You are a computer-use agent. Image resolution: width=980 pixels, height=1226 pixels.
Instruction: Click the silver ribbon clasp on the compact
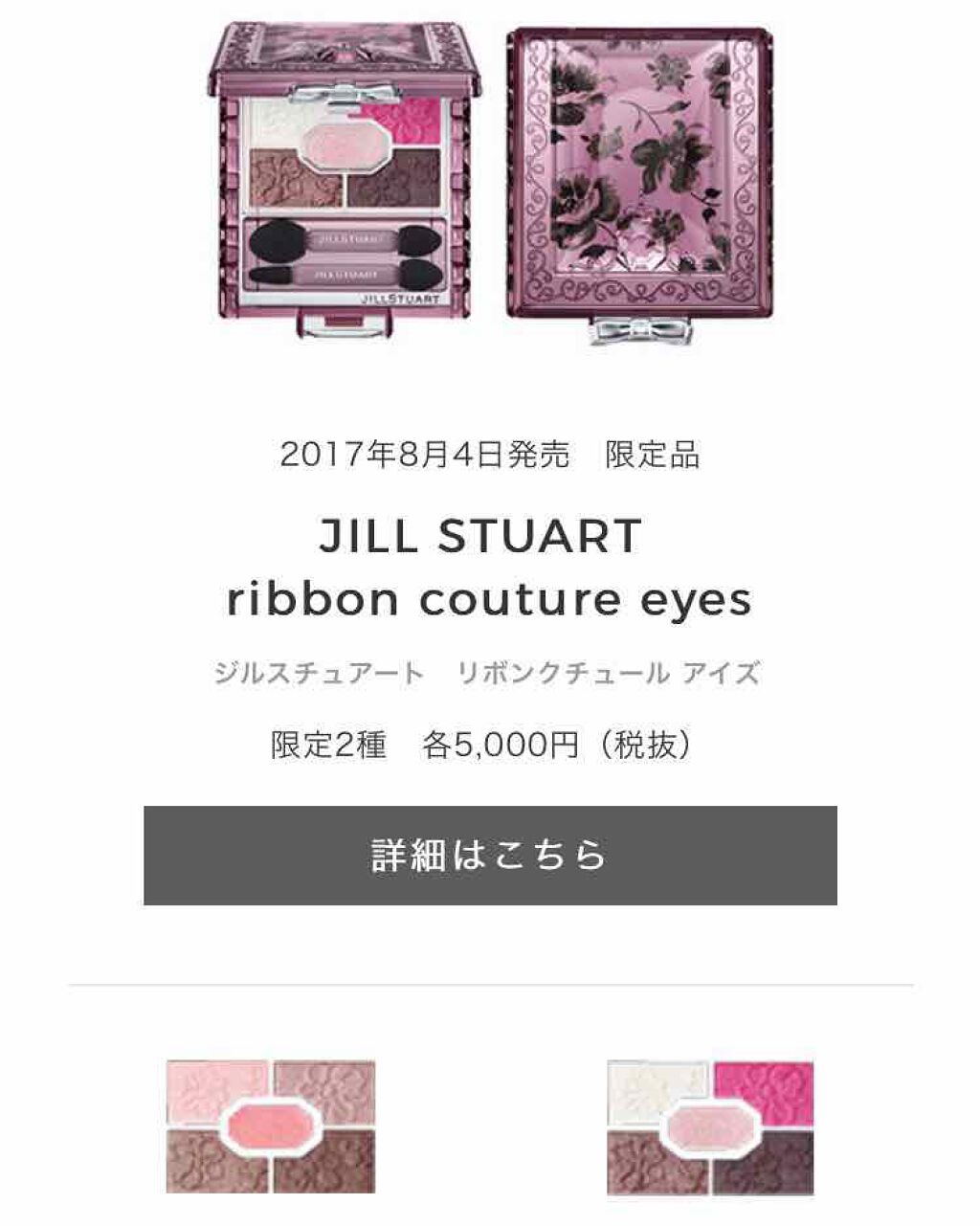point(637,331)
